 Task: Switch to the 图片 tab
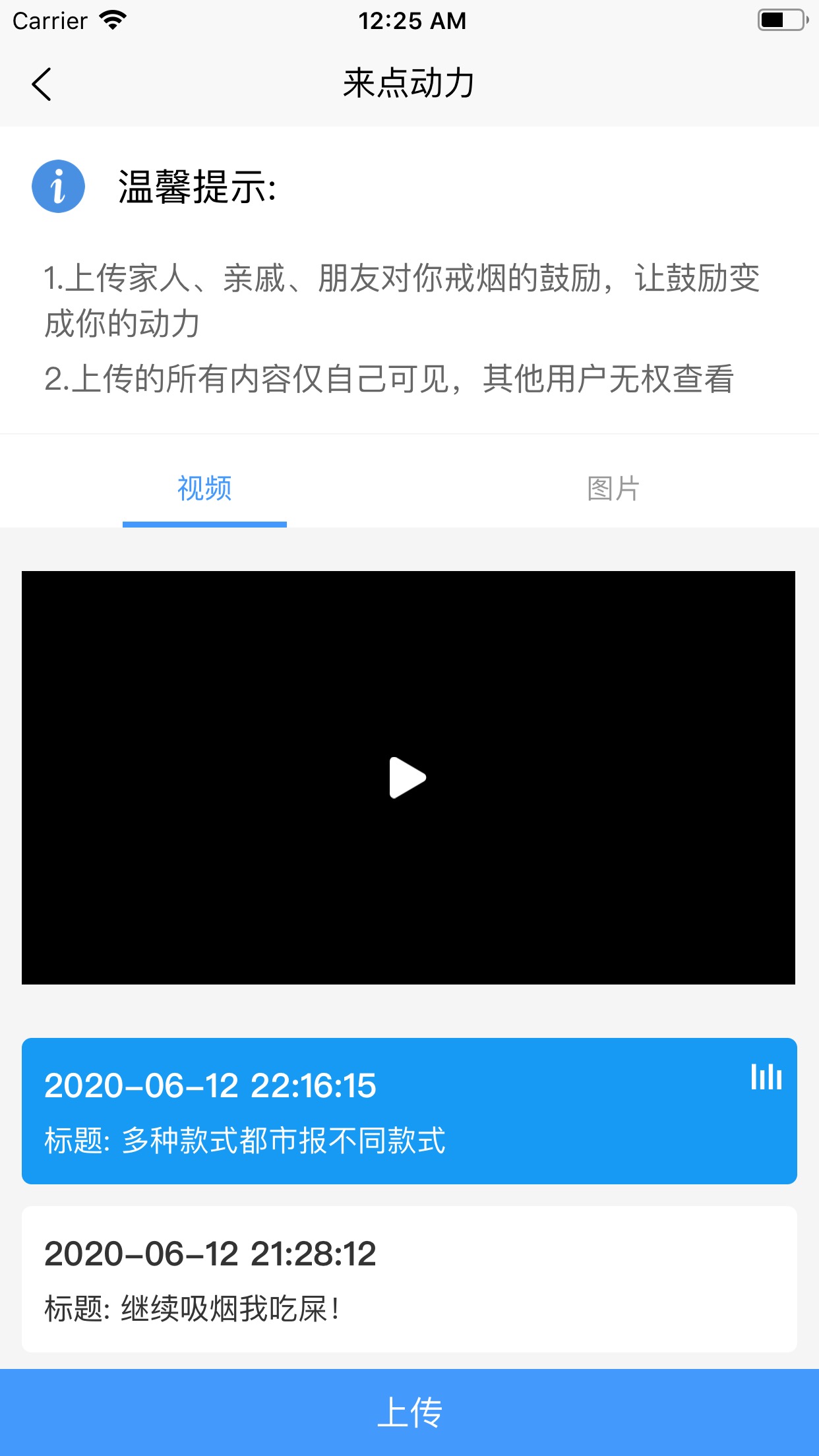[x=613, y=489]
